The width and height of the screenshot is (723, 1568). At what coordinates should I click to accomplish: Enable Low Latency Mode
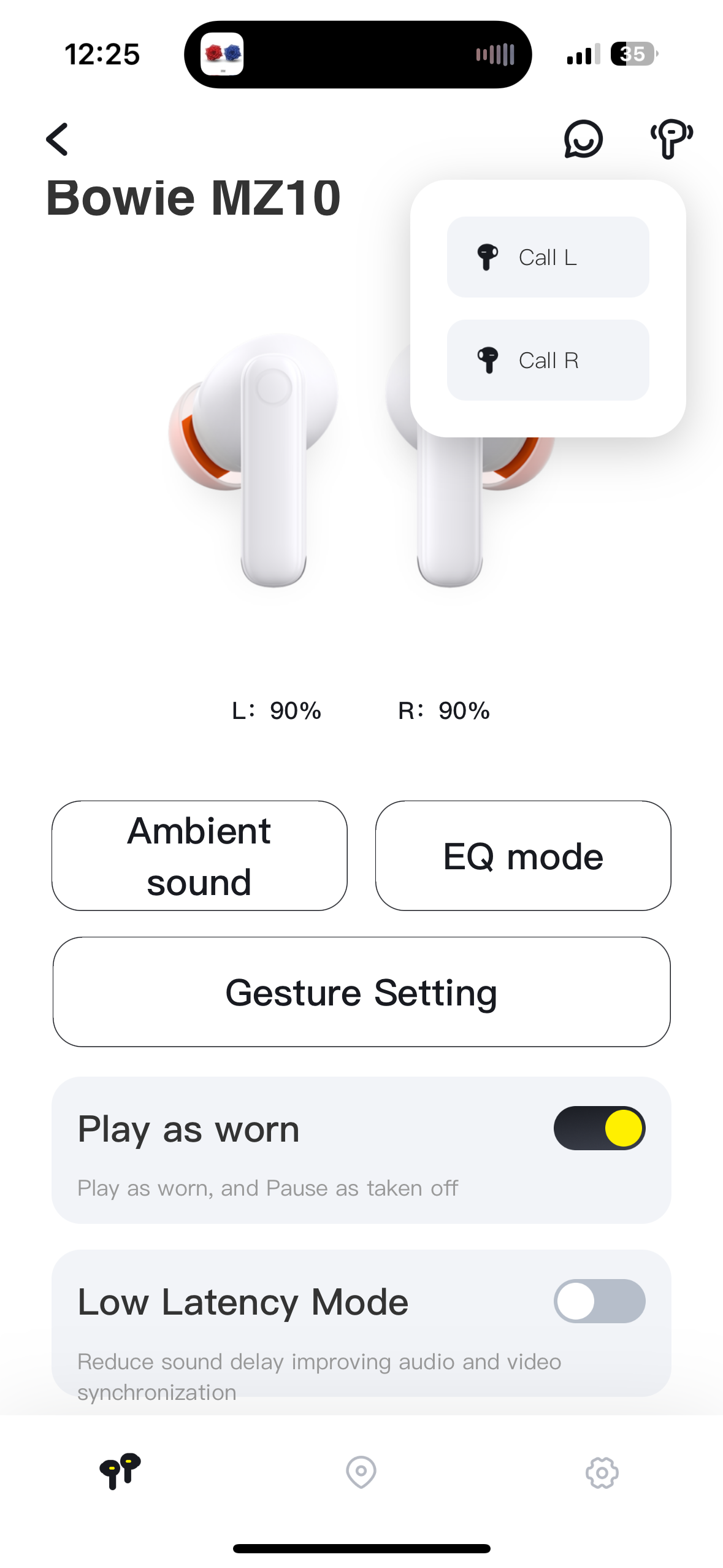599,1301
